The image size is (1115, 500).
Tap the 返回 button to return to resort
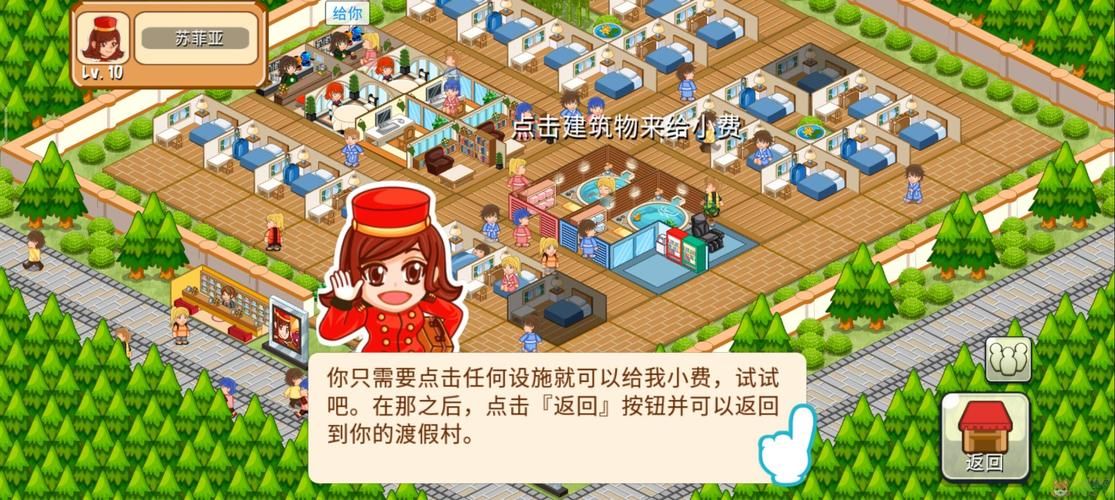(x=985, y=436)
